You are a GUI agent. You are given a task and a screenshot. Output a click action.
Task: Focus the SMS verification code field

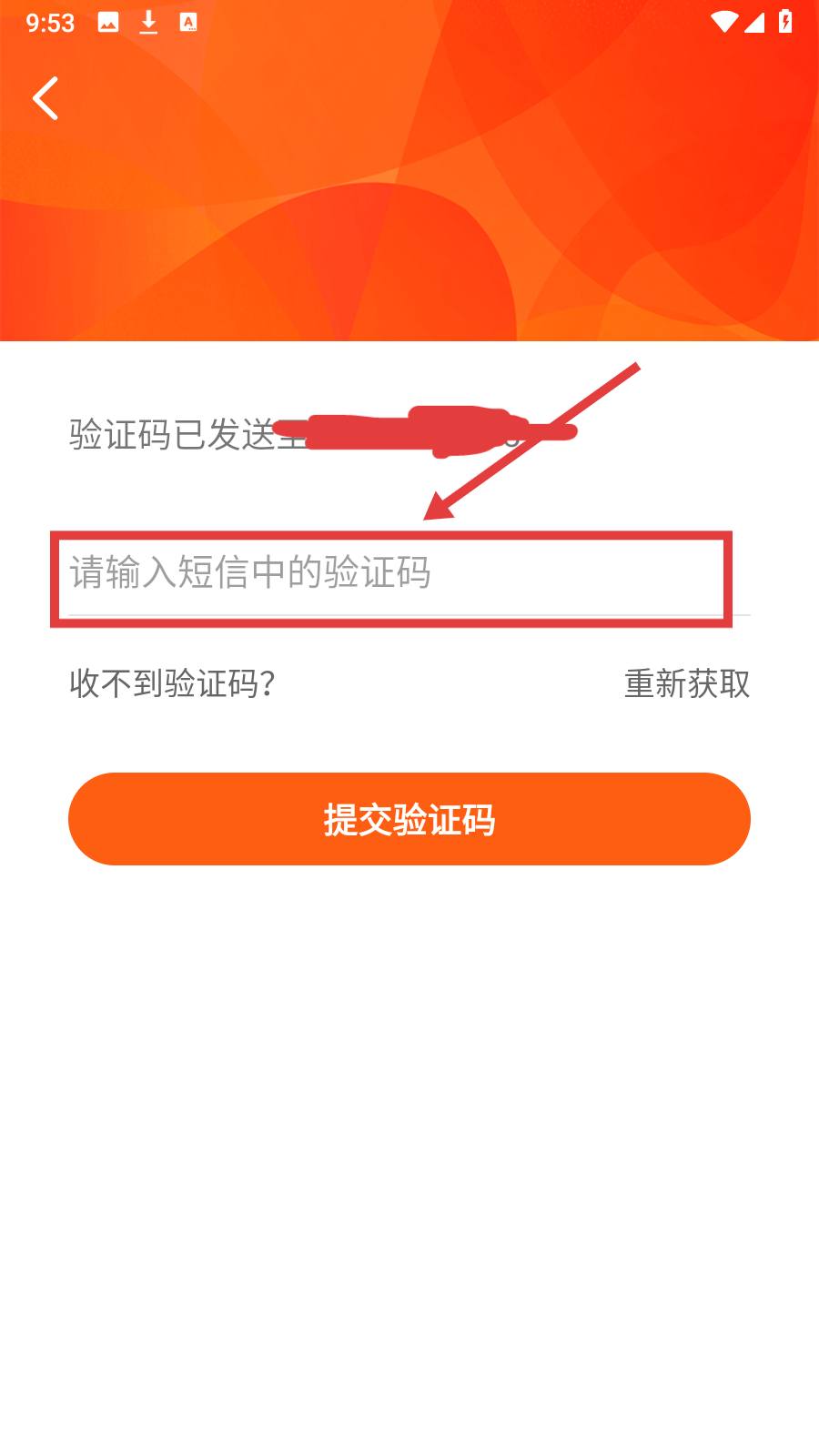point(409,573)
